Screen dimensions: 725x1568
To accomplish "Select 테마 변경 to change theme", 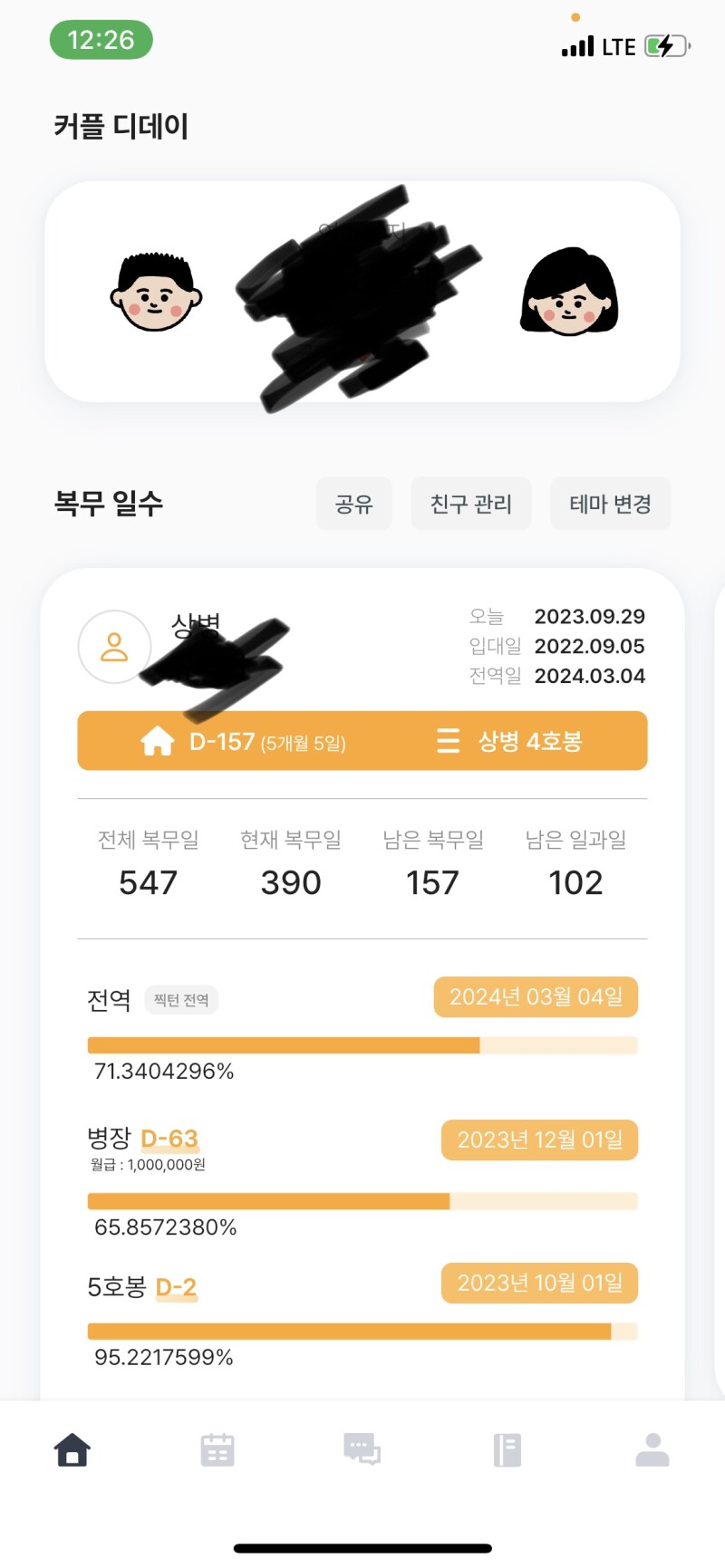I will [x=610, y=504].
